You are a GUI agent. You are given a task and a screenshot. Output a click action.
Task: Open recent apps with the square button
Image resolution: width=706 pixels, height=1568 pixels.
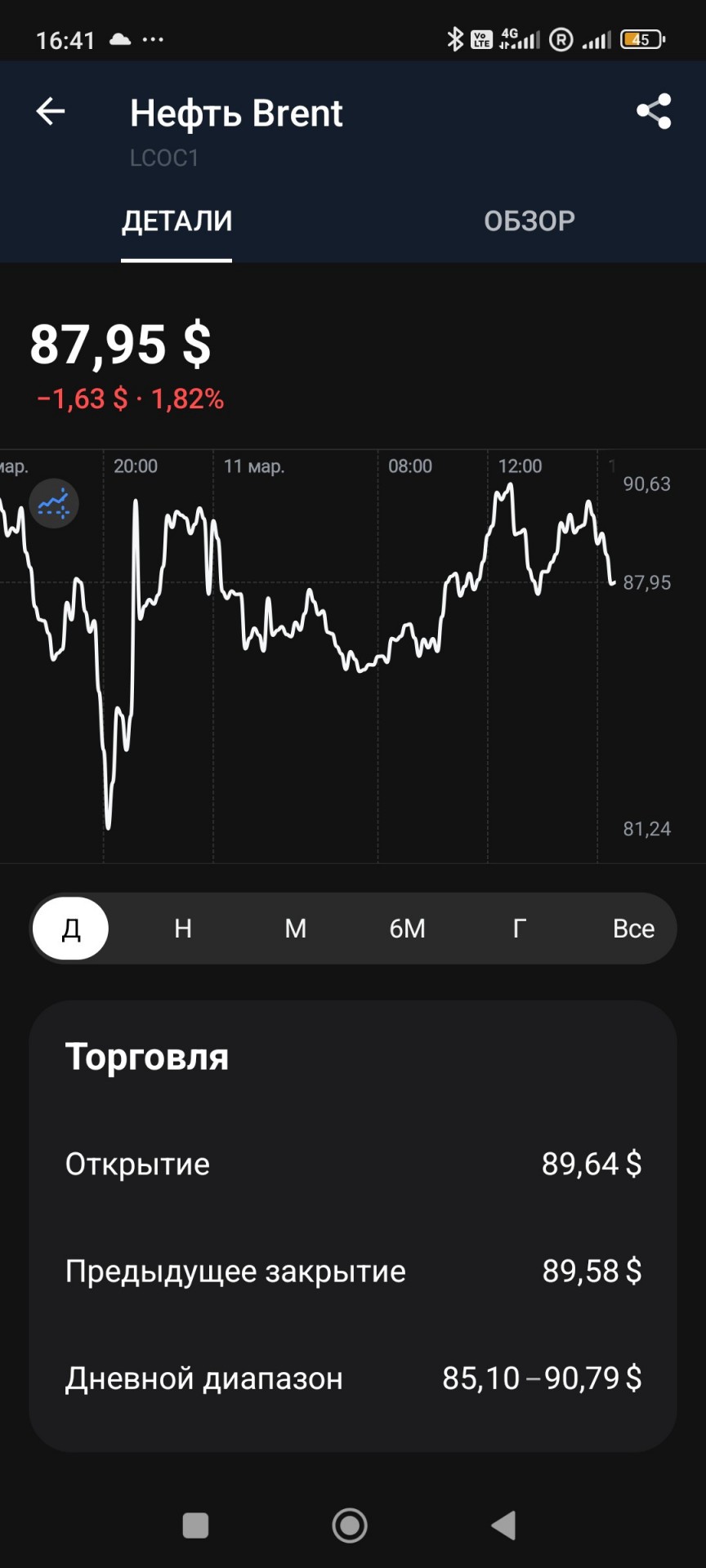click(x=195, y=1525)
